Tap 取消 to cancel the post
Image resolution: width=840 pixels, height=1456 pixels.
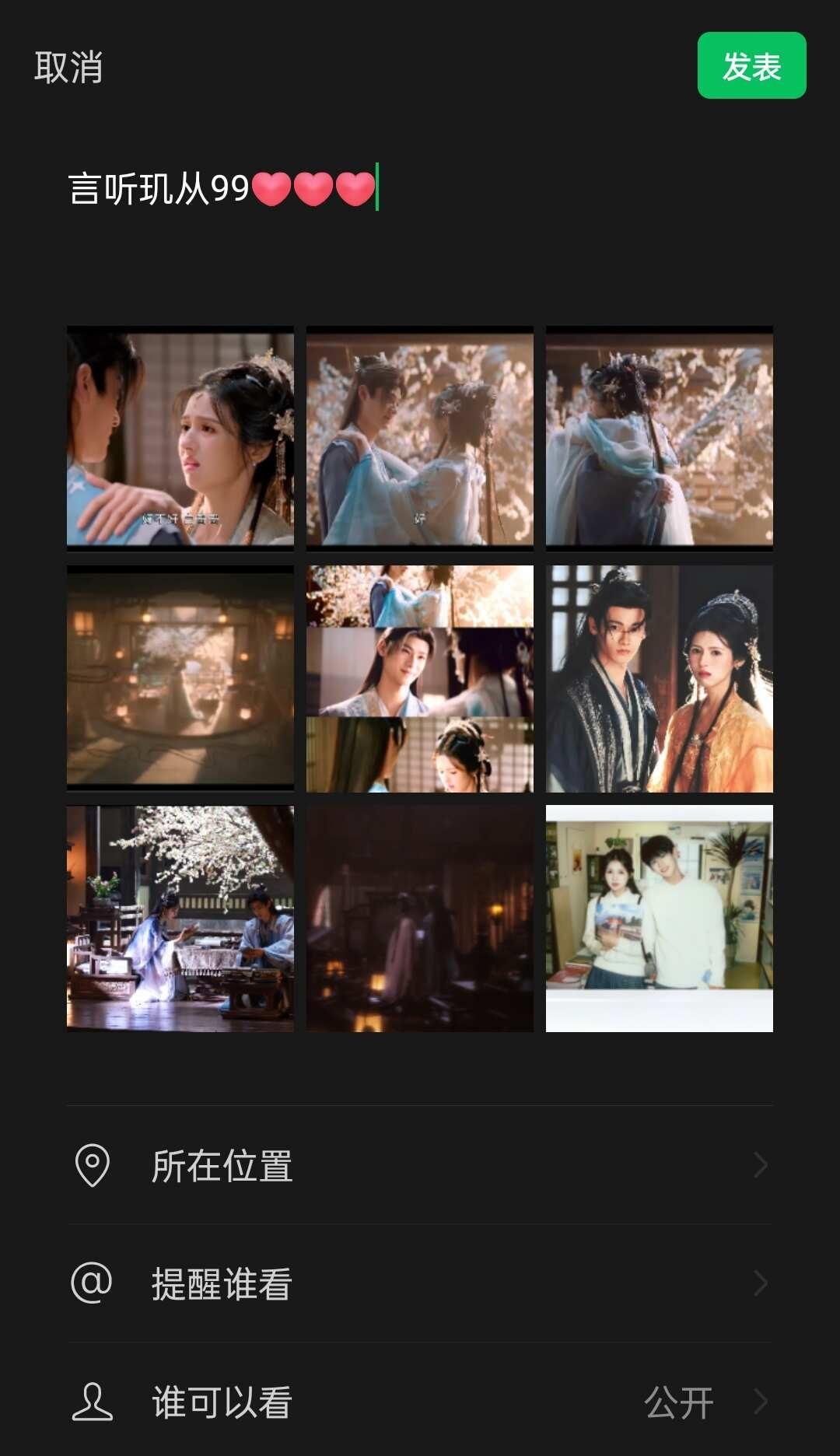(68, 67)
